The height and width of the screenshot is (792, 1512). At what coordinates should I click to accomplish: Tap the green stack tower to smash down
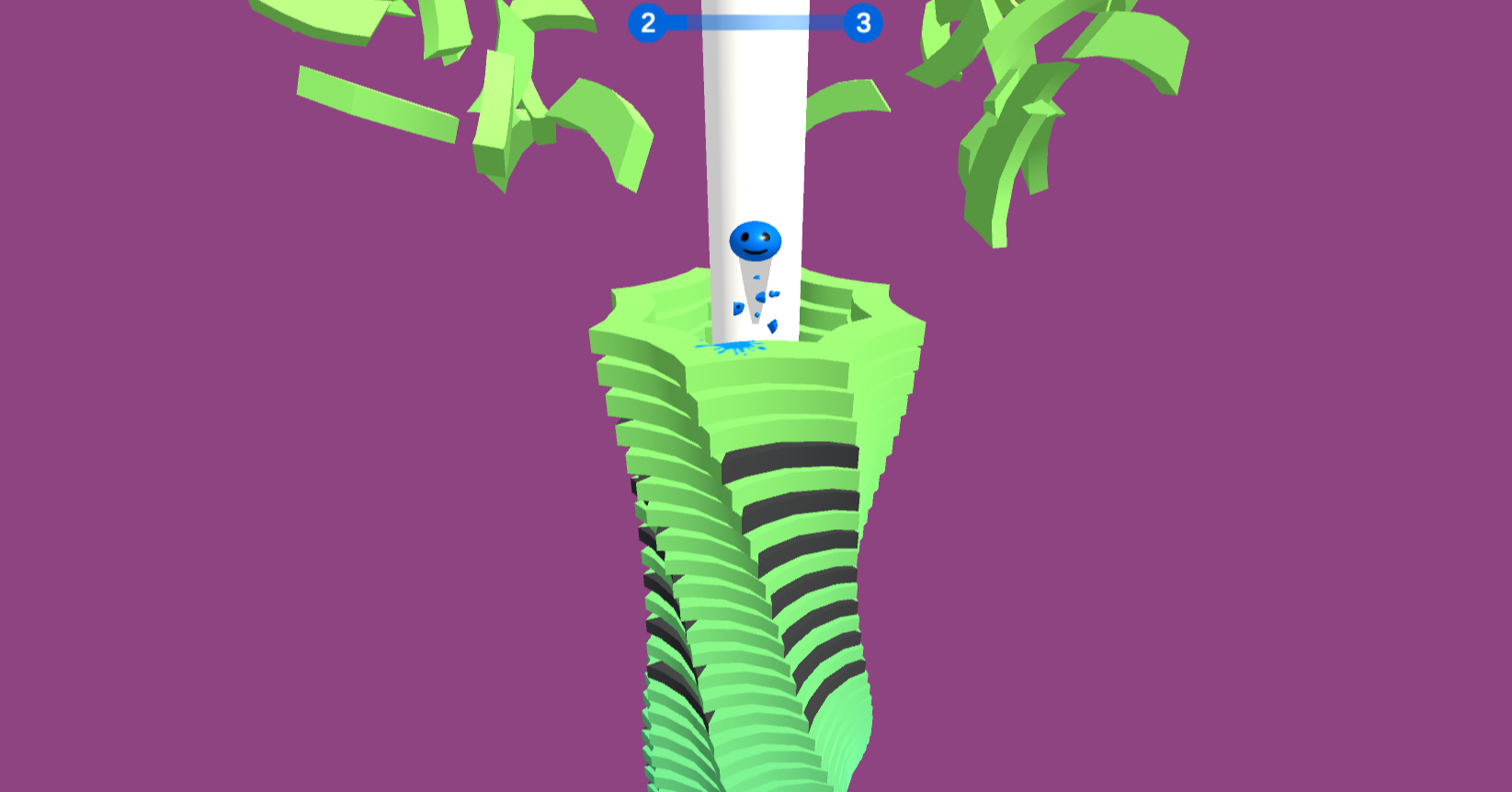click(x=754, y=478)
